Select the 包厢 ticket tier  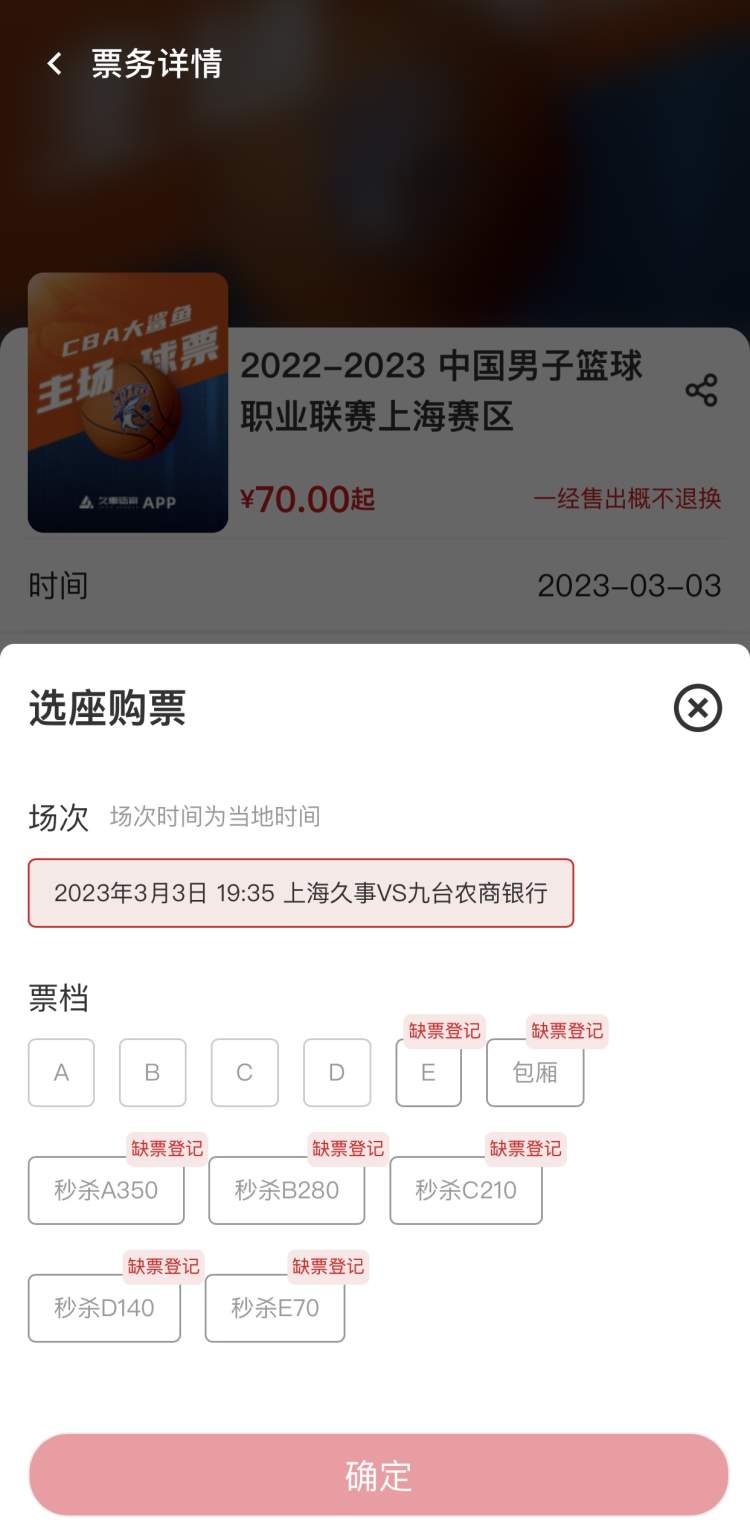(534, 1073)
